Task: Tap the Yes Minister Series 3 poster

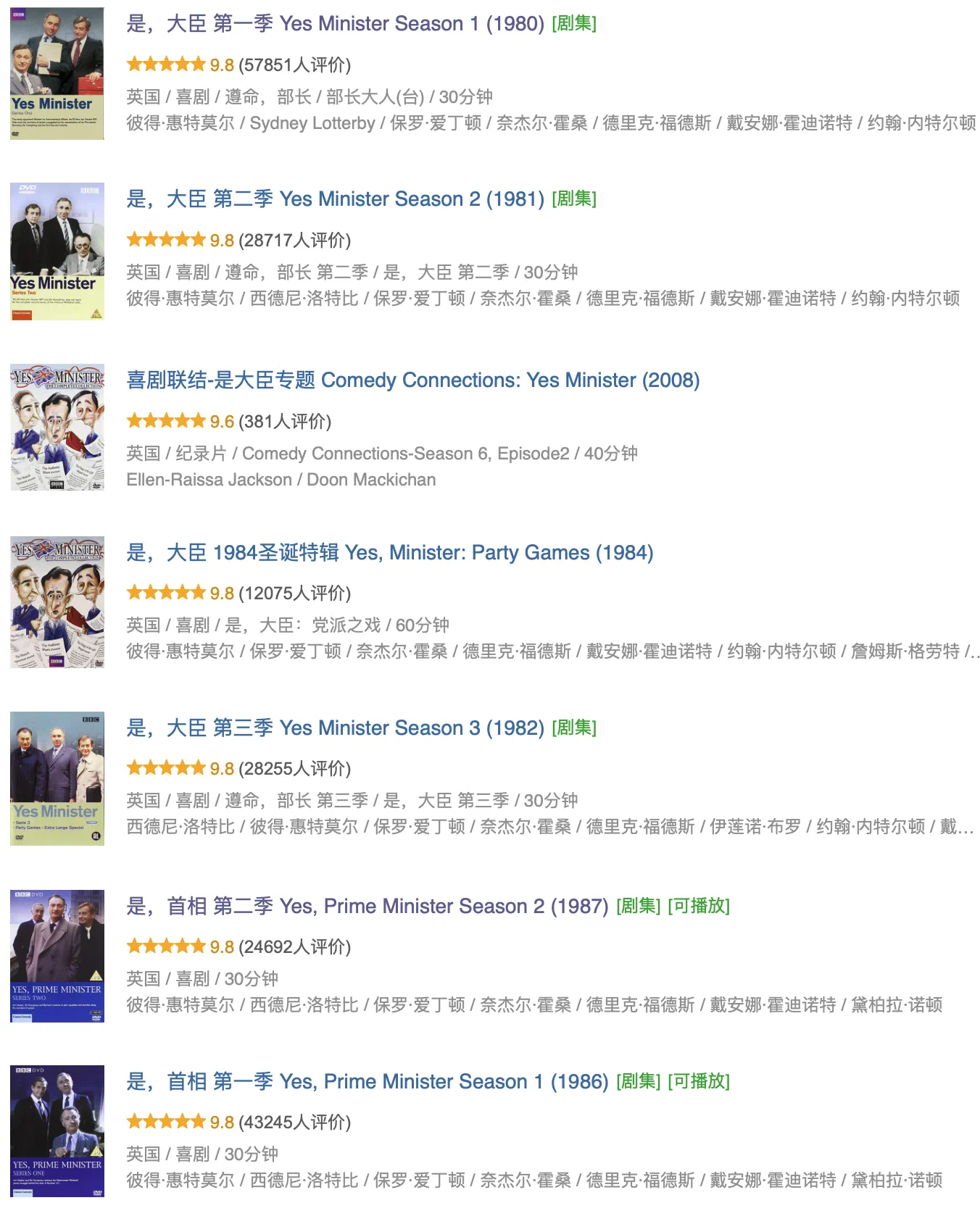Action: 57,778
